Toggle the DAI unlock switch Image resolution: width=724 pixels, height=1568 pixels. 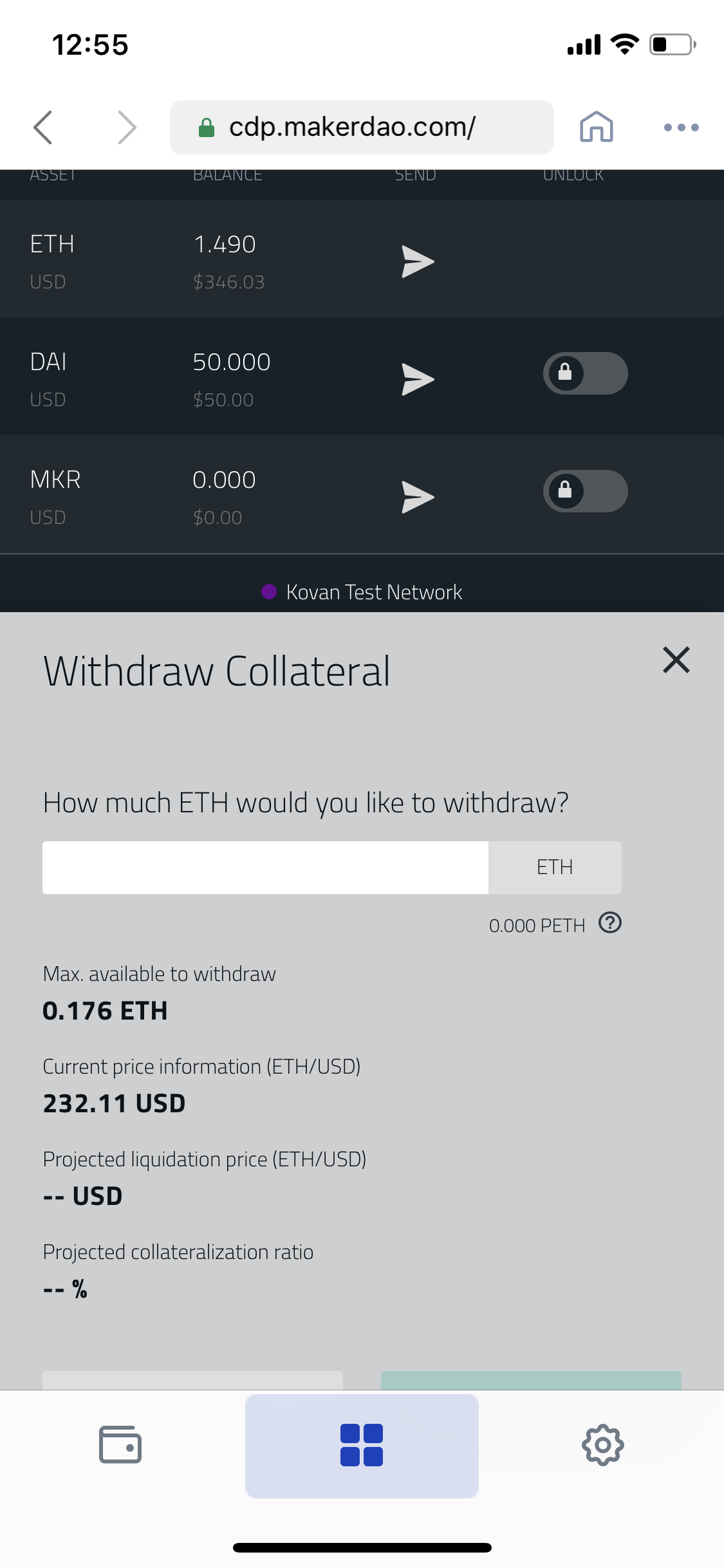(x=585, y=373)
